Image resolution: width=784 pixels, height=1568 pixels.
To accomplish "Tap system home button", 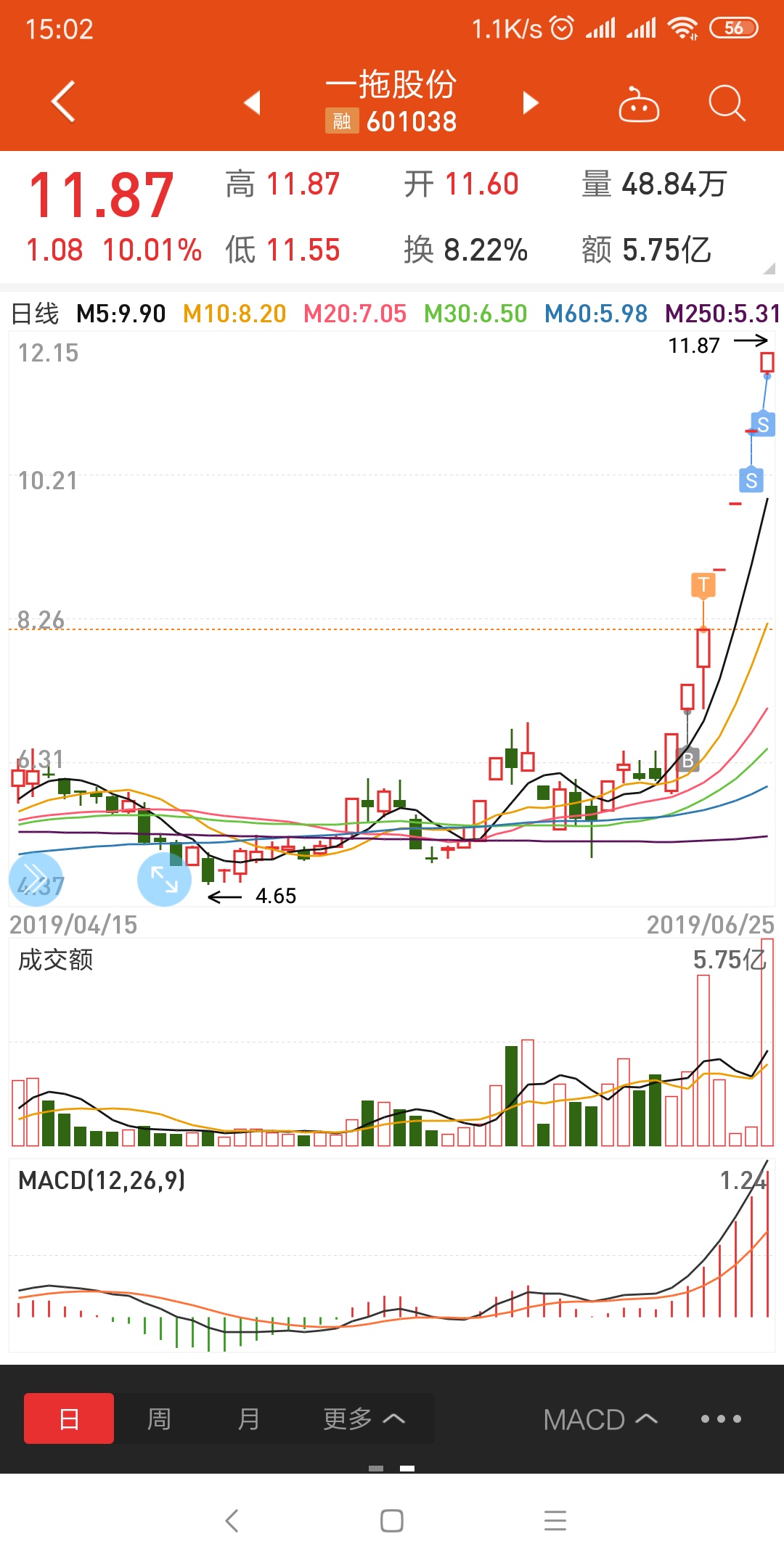I will pos(392,1521).
